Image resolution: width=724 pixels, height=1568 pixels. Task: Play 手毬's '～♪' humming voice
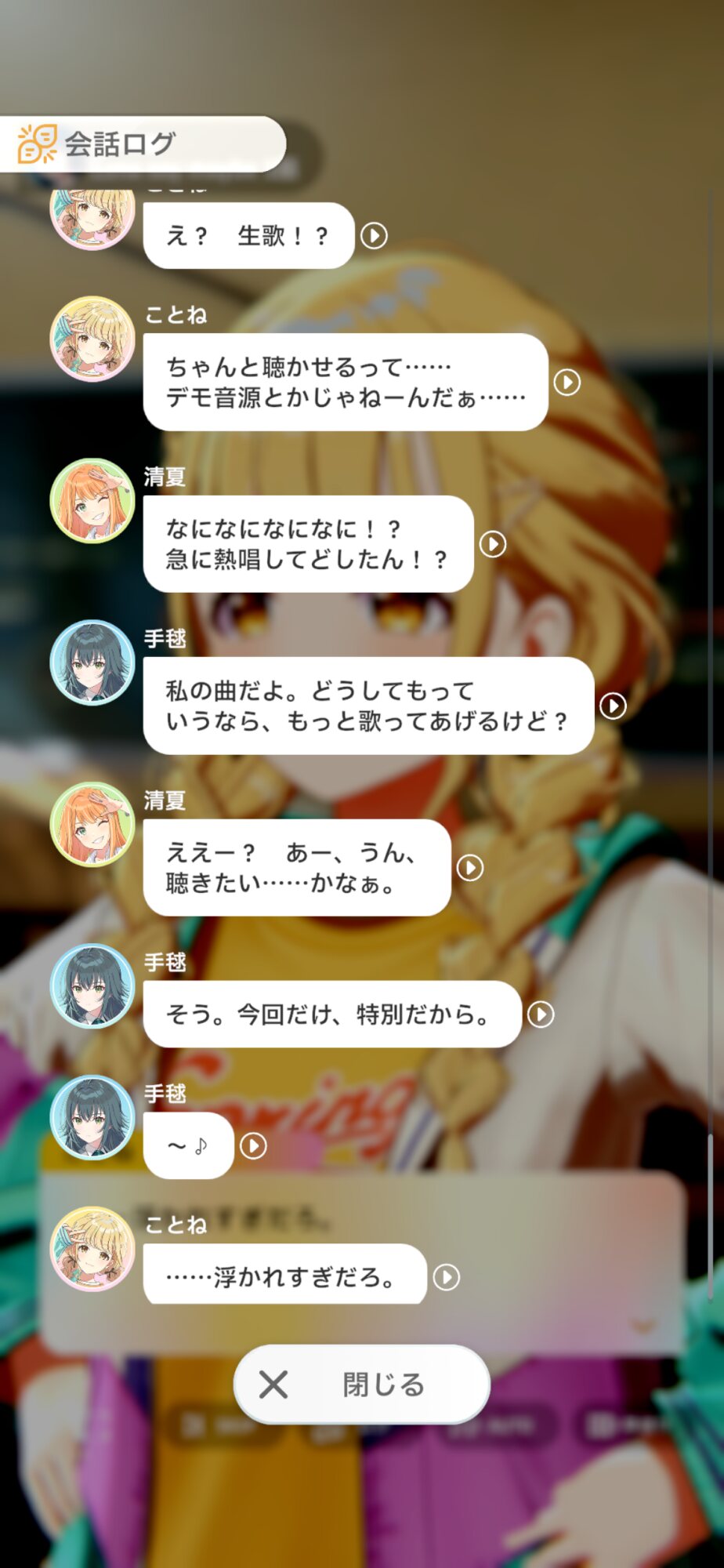point(253,1145)
